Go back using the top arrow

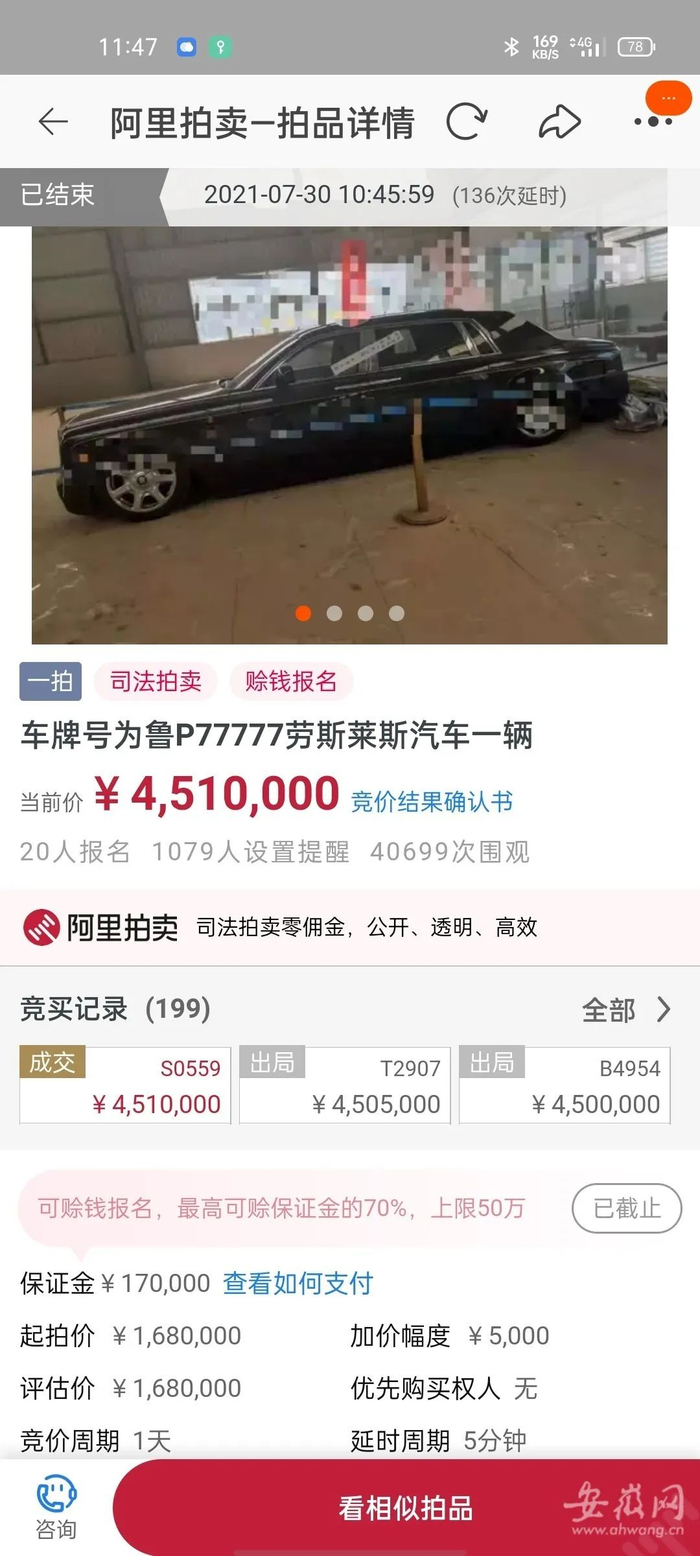pos(53,122)
